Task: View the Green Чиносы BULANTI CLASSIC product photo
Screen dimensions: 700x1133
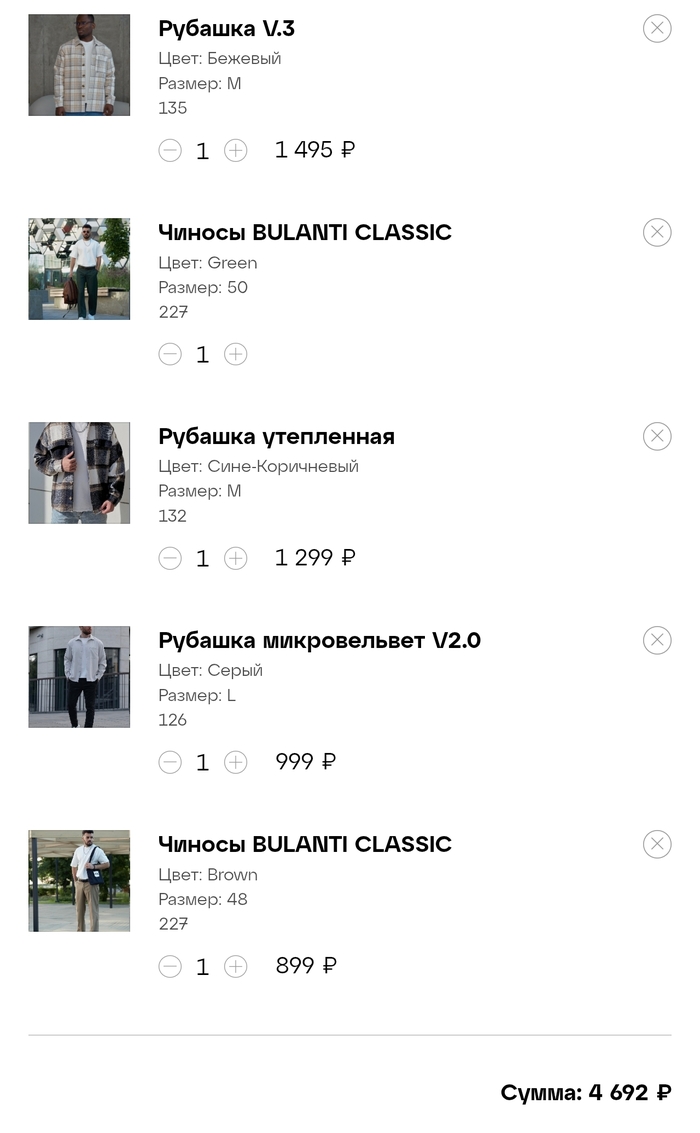Action: (79, 269)
